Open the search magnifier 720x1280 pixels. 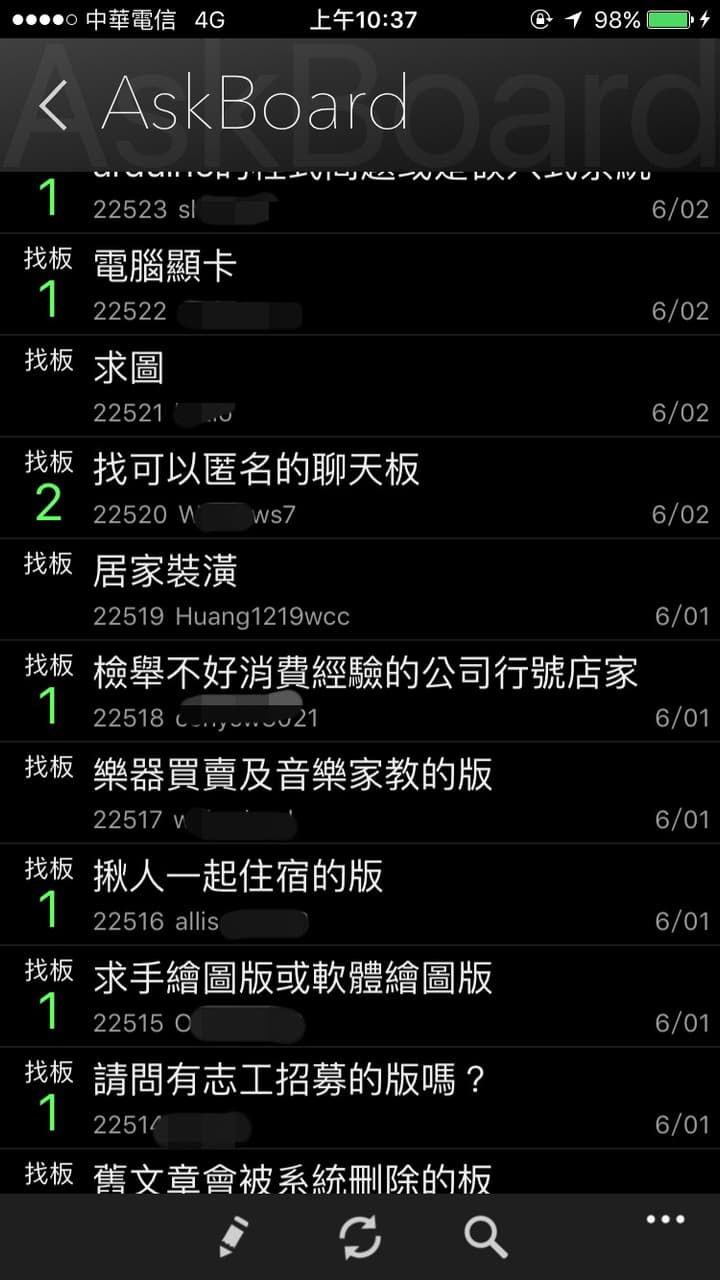pos(486,1237)
